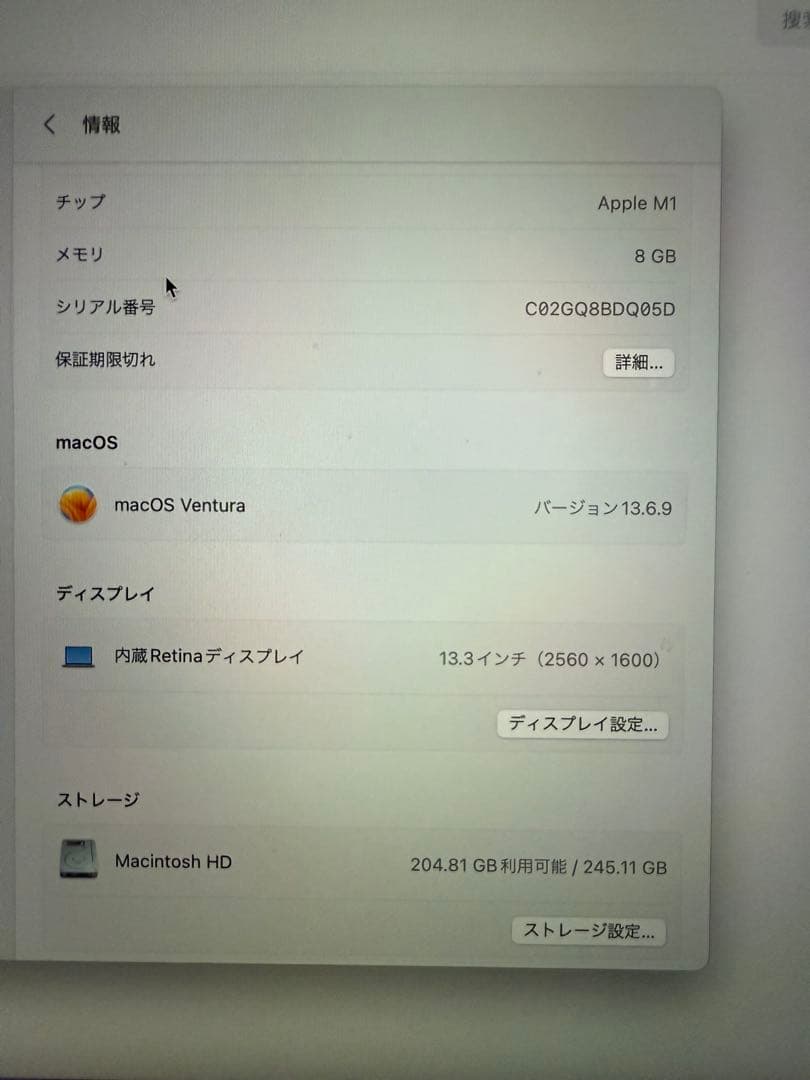810x1080 pixels.
Task: Click the 情報 page title
Action: 102,124
